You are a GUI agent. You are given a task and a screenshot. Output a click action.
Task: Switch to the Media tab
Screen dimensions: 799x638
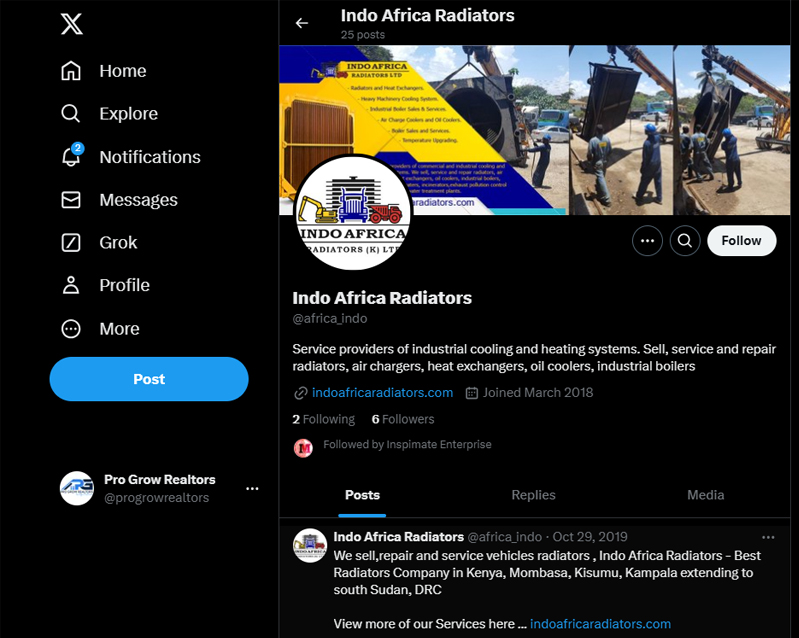pyautogui.click(x=705, y=495)
